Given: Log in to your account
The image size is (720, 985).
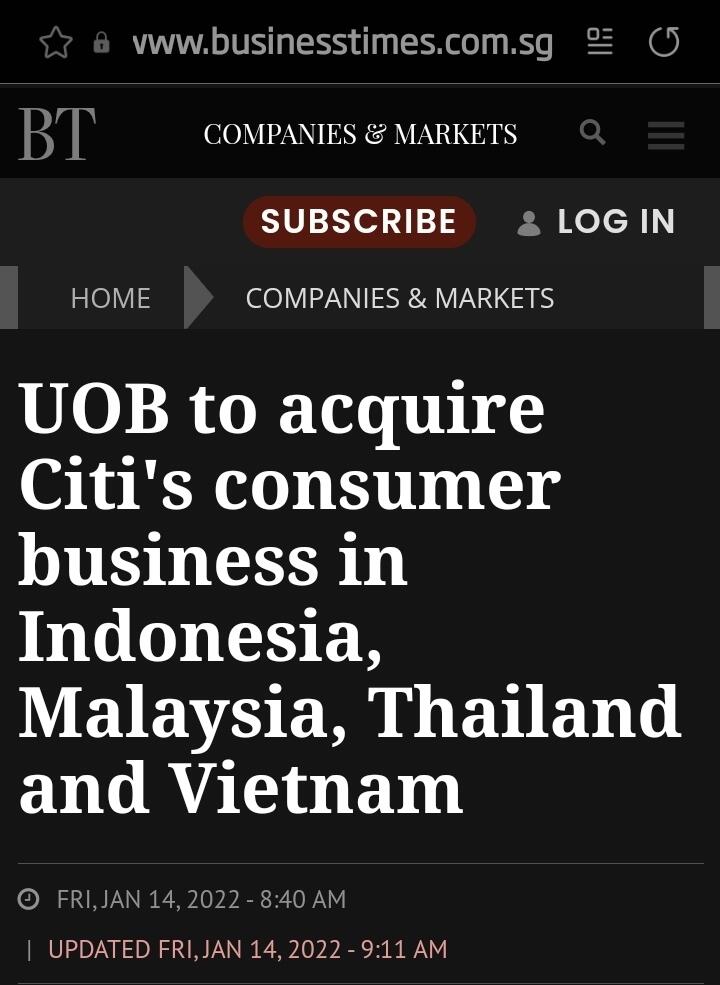Looking at the screenshot, I should (x=597, y=222).
